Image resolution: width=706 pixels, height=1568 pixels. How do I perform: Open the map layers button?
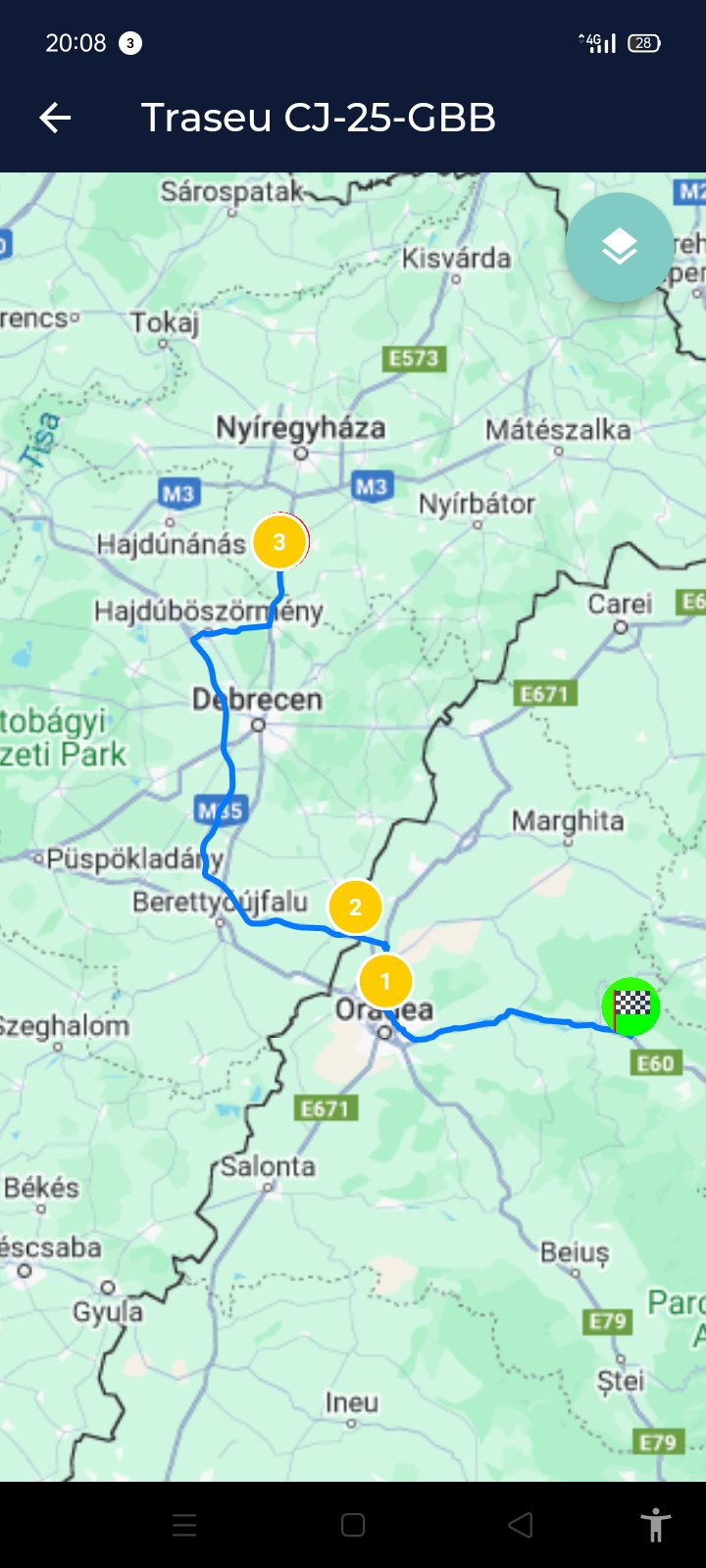[x=619, y=247]
